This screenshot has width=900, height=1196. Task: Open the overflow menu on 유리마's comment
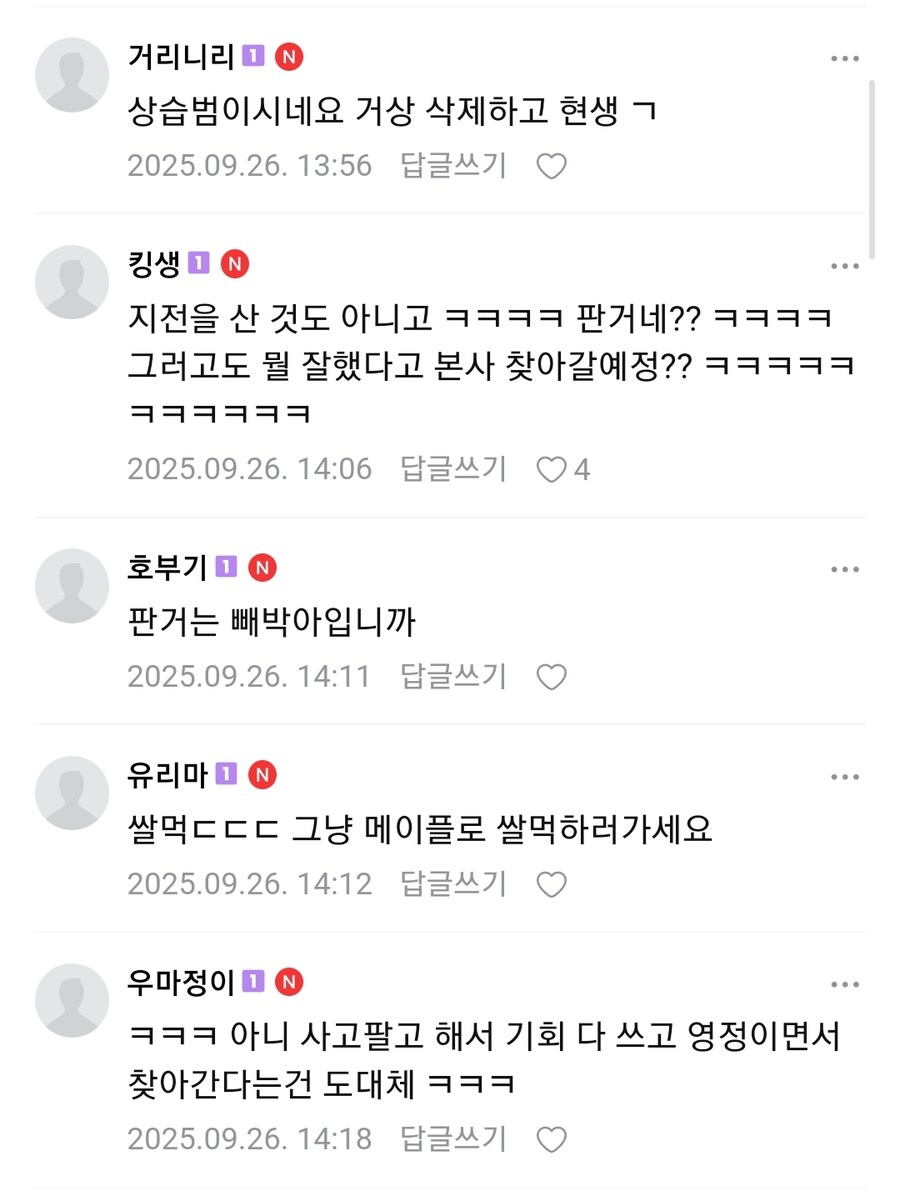coord(844,777)
